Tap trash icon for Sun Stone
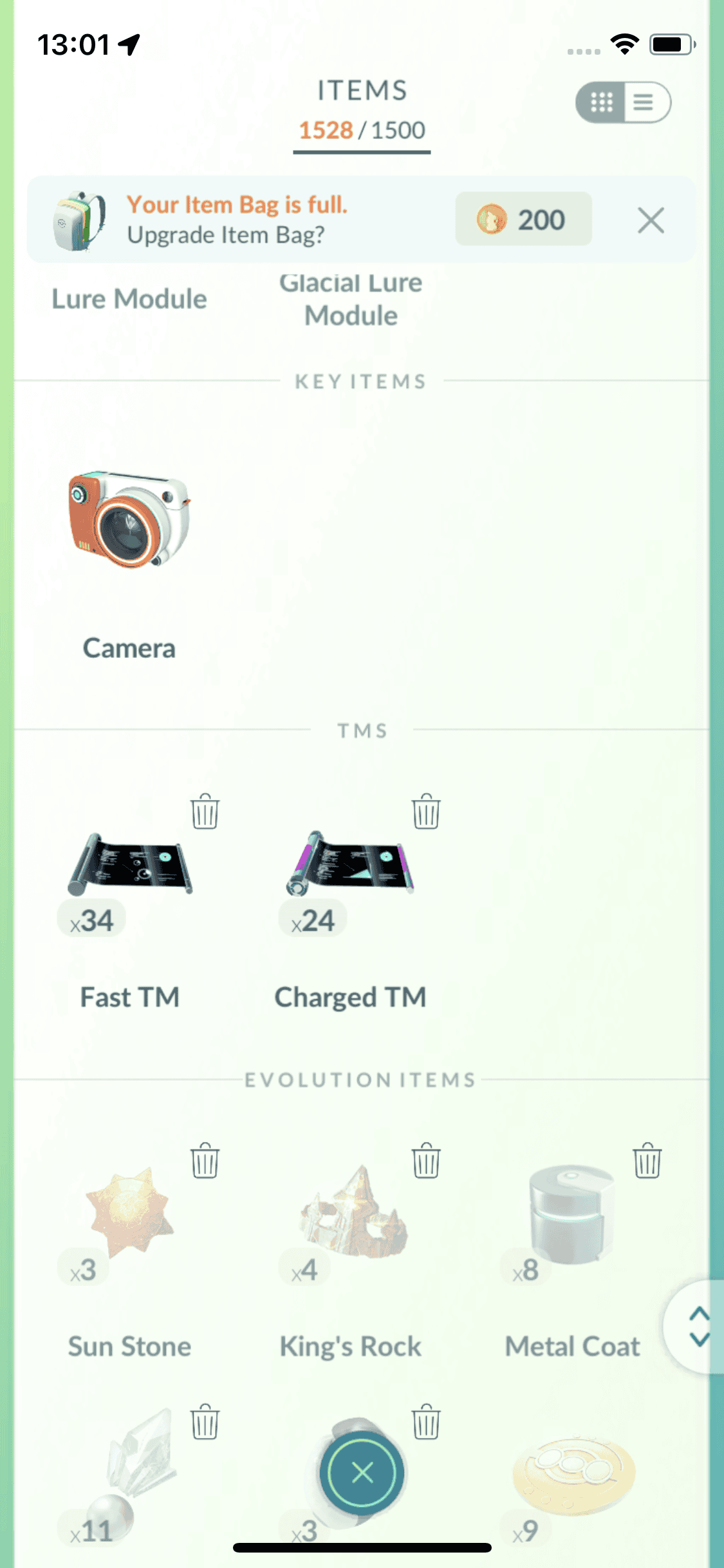Image resolution: width=724 pixels, height=1568 pixels. tap(205, 1161)
